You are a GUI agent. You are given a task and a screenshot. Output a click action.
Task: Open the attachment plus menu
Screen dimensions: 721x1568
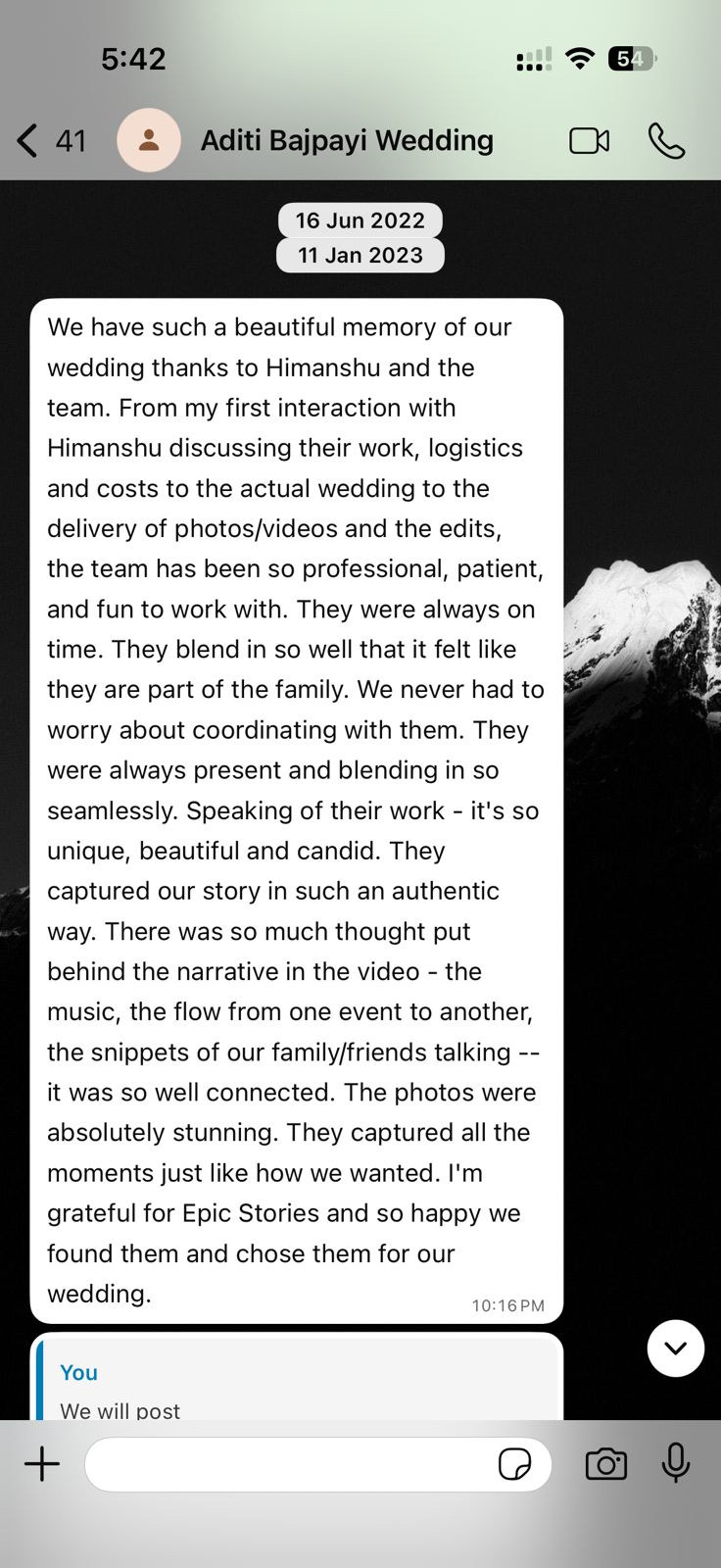click(42, 1464)
